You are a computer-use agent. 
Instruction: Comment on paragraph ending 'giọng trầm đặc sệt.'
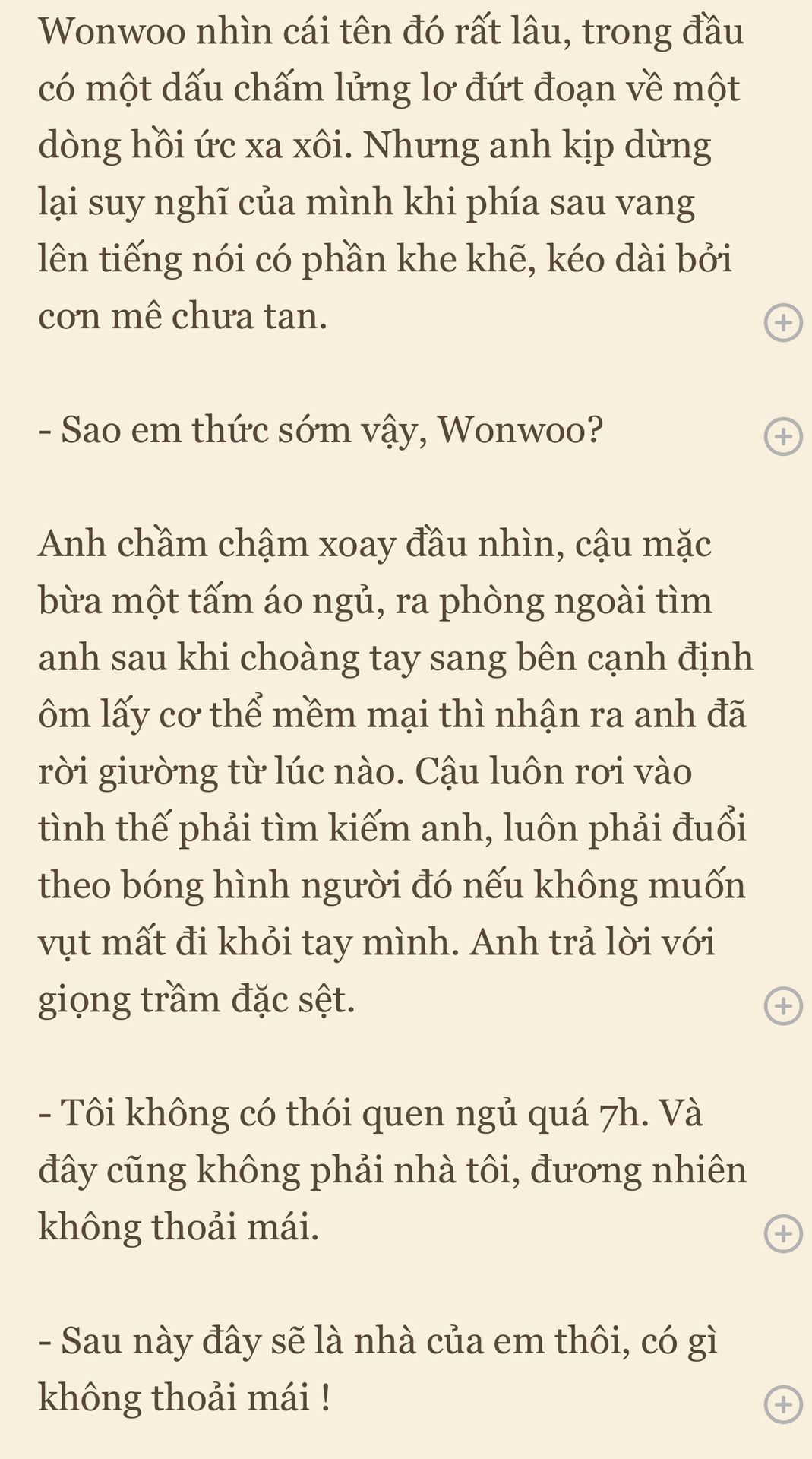click(782, 1006)
